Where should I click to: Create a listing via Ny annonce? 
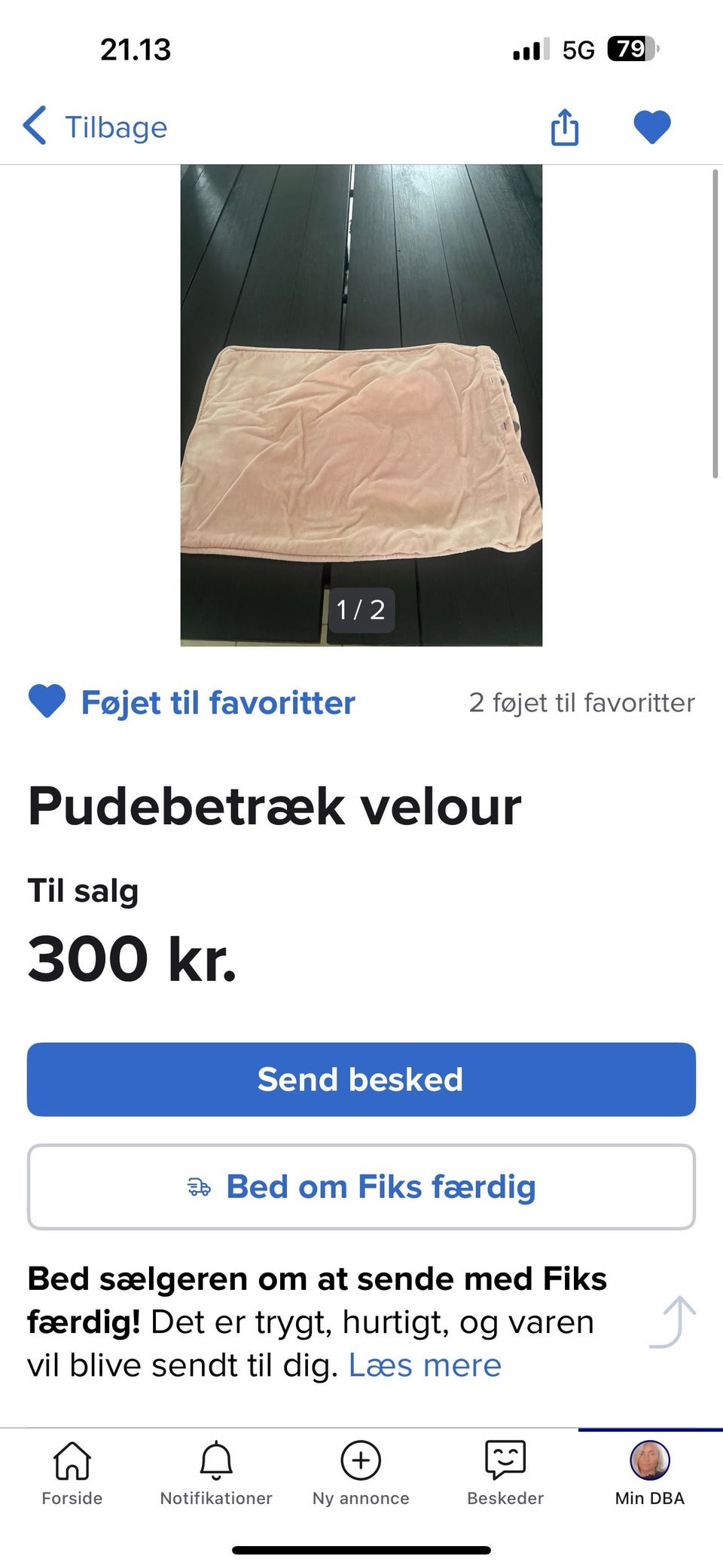[x=361, y=1473]
